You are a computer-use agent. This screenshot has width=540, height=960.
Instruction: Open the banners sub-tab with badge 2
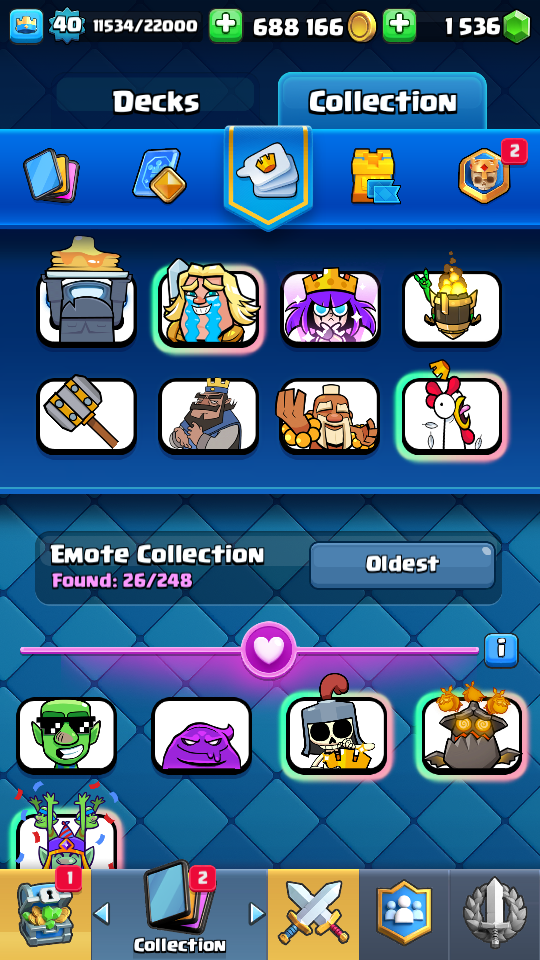point(484,176)
